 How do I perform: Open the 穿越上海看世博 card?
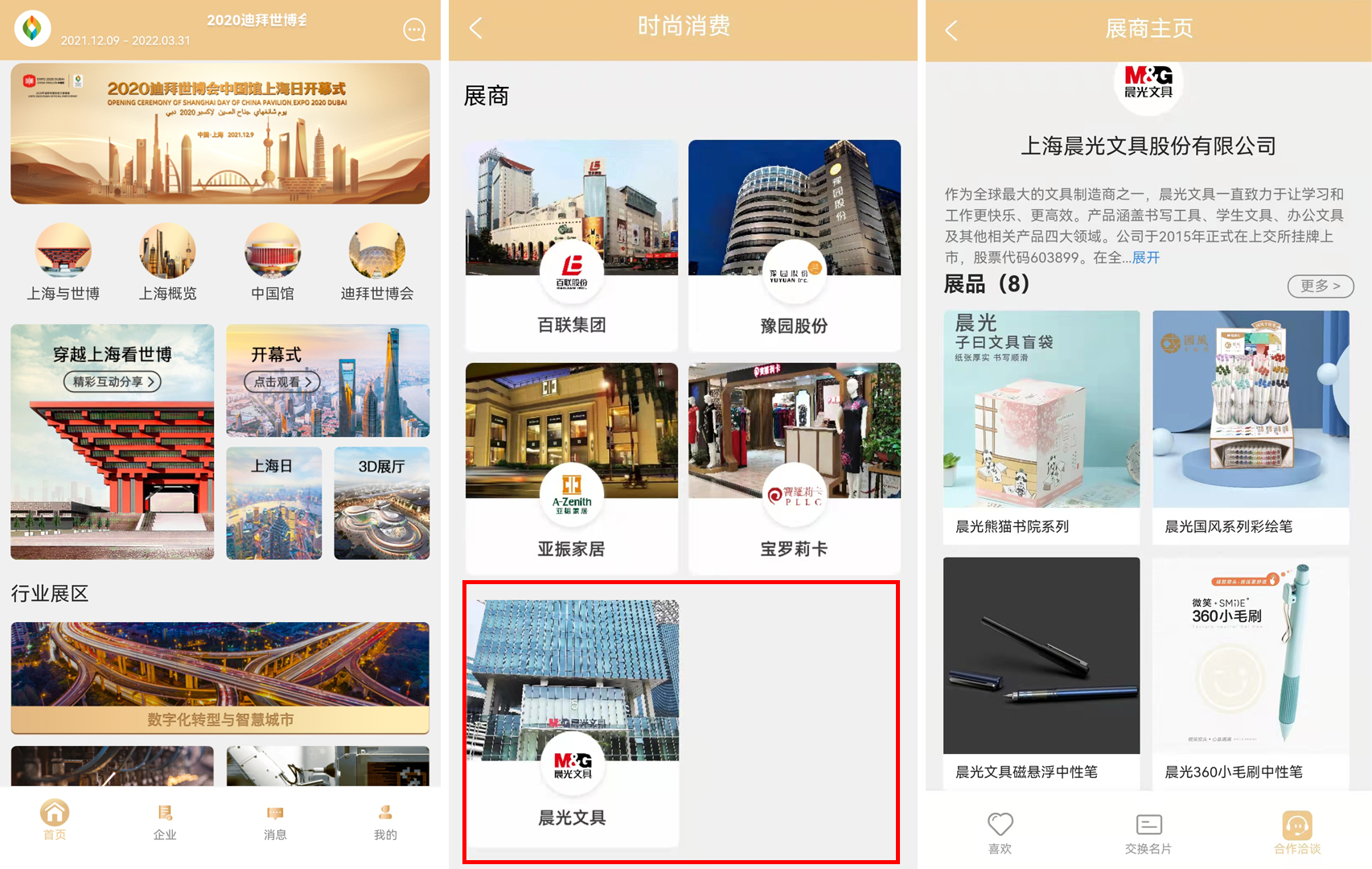pos(113,441)
